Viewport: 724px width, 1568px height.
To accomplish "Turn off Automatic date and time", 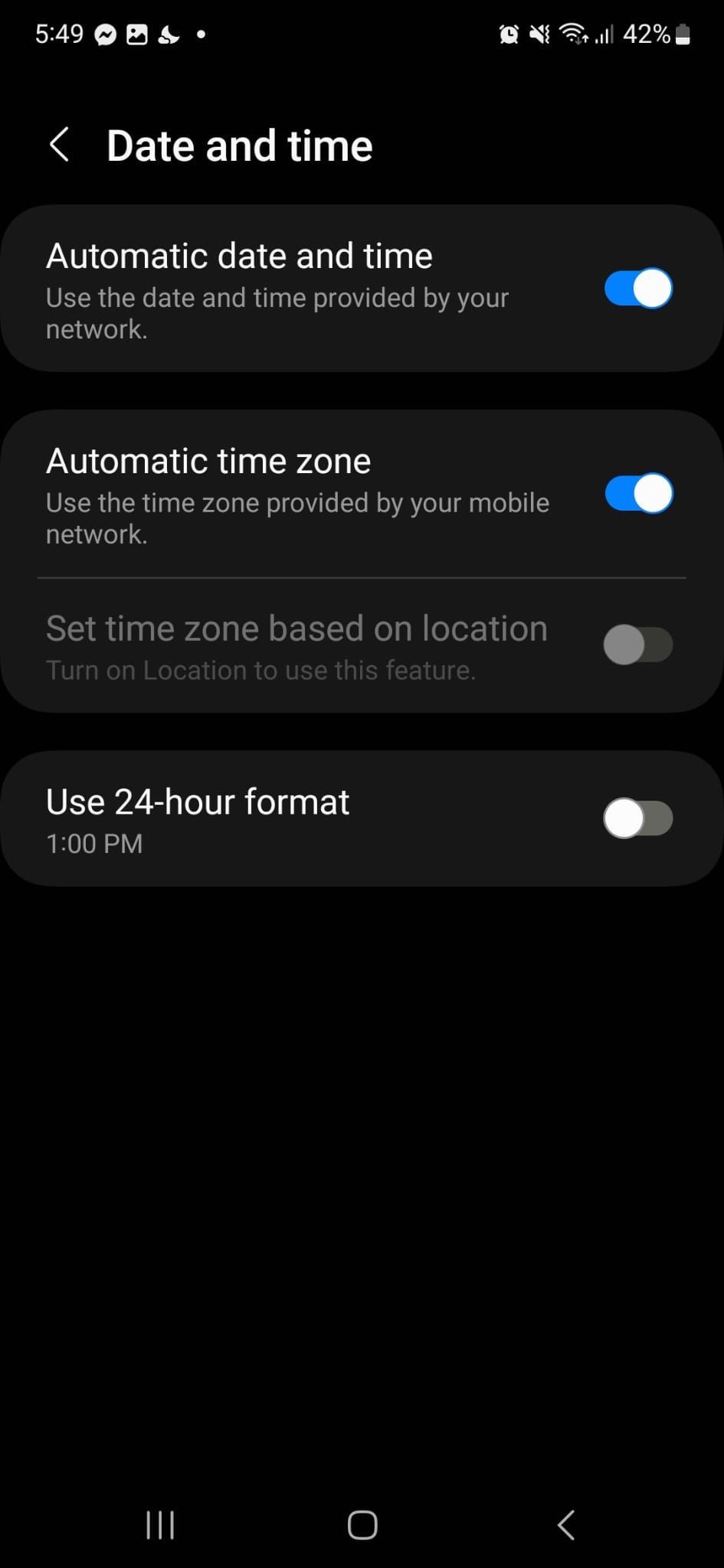I will [x=638, y=289].
